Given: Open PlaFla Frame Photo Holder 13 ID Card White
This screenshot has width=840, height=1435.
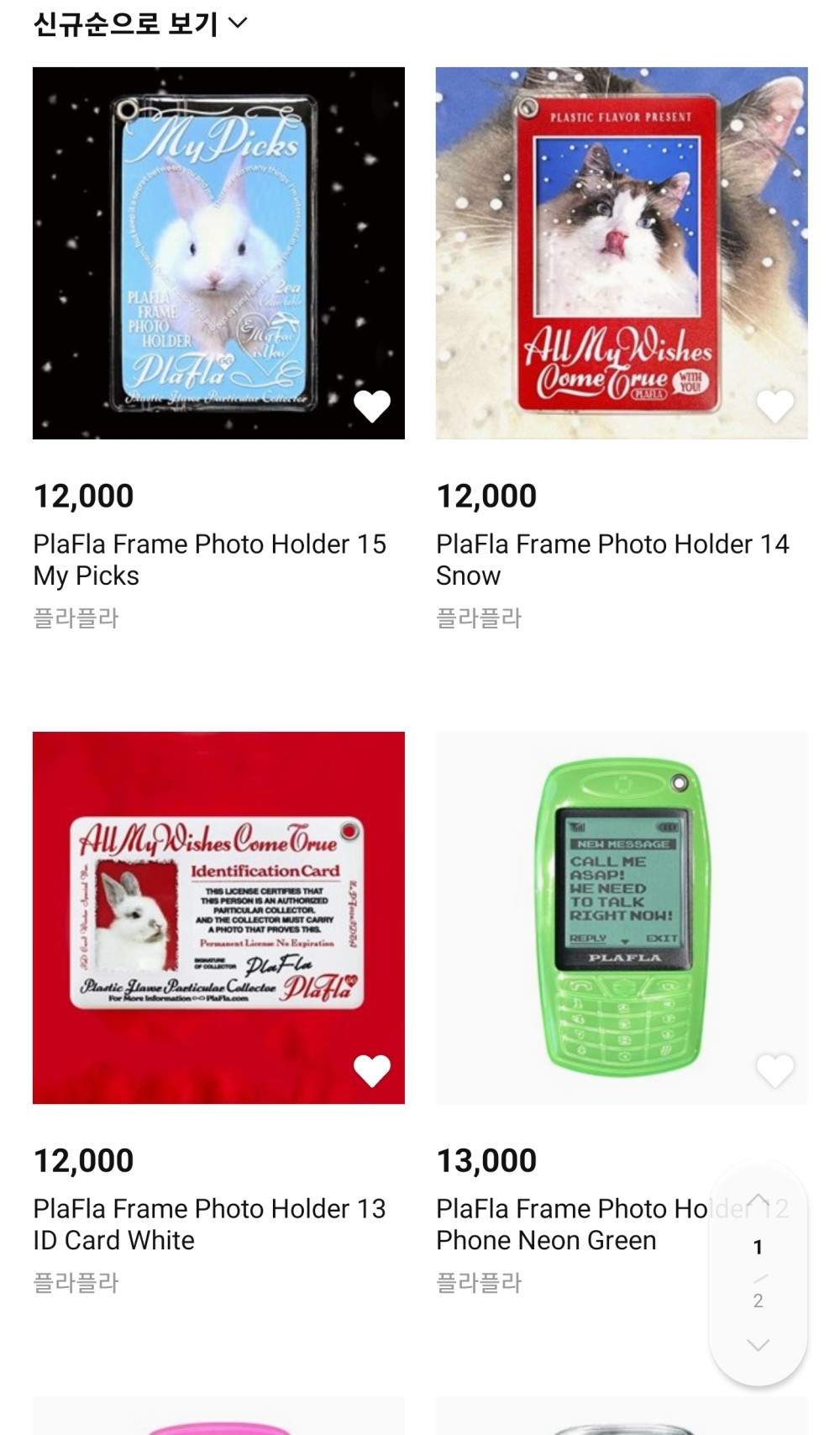Looking at the screenshot, I should (210, 1224).
